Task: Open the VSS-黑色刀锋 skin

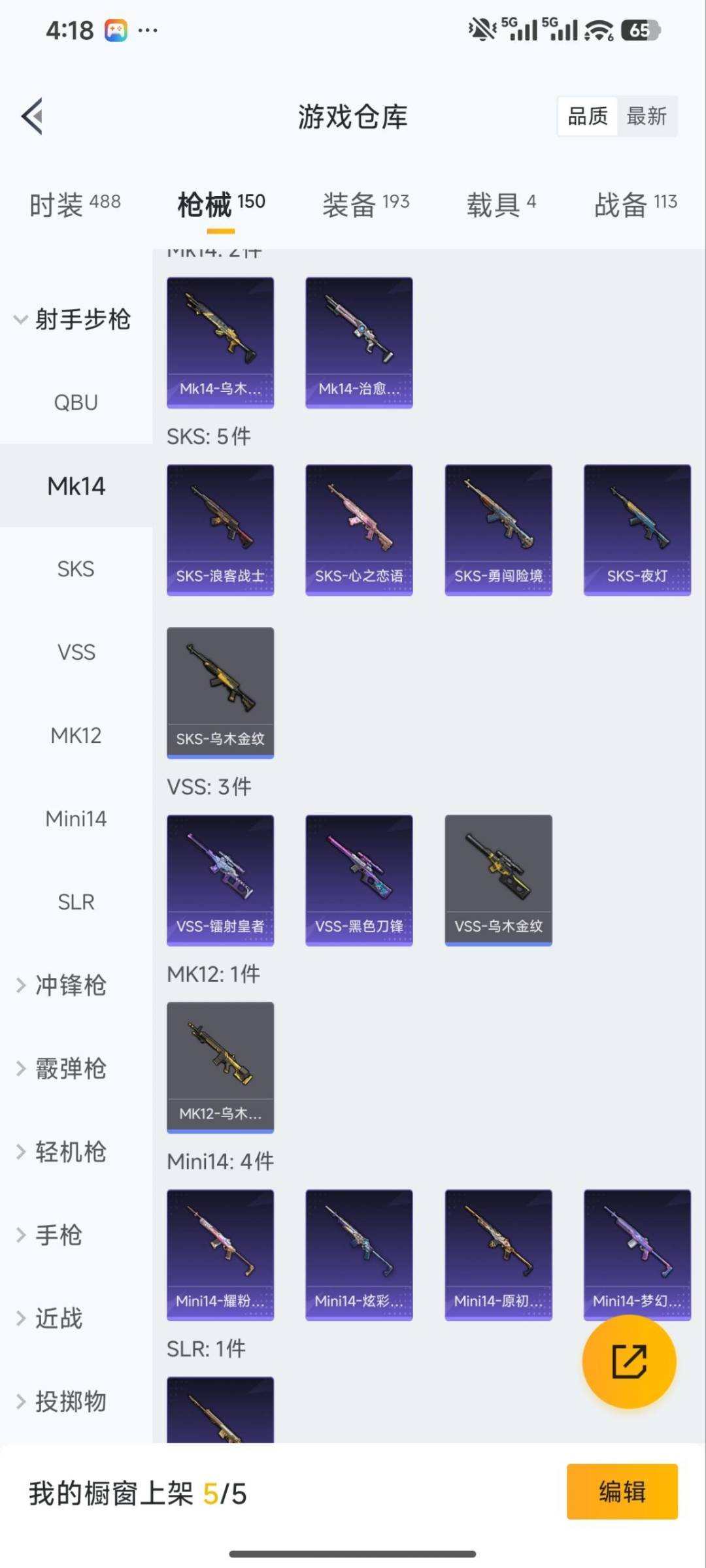Action: 359,879
